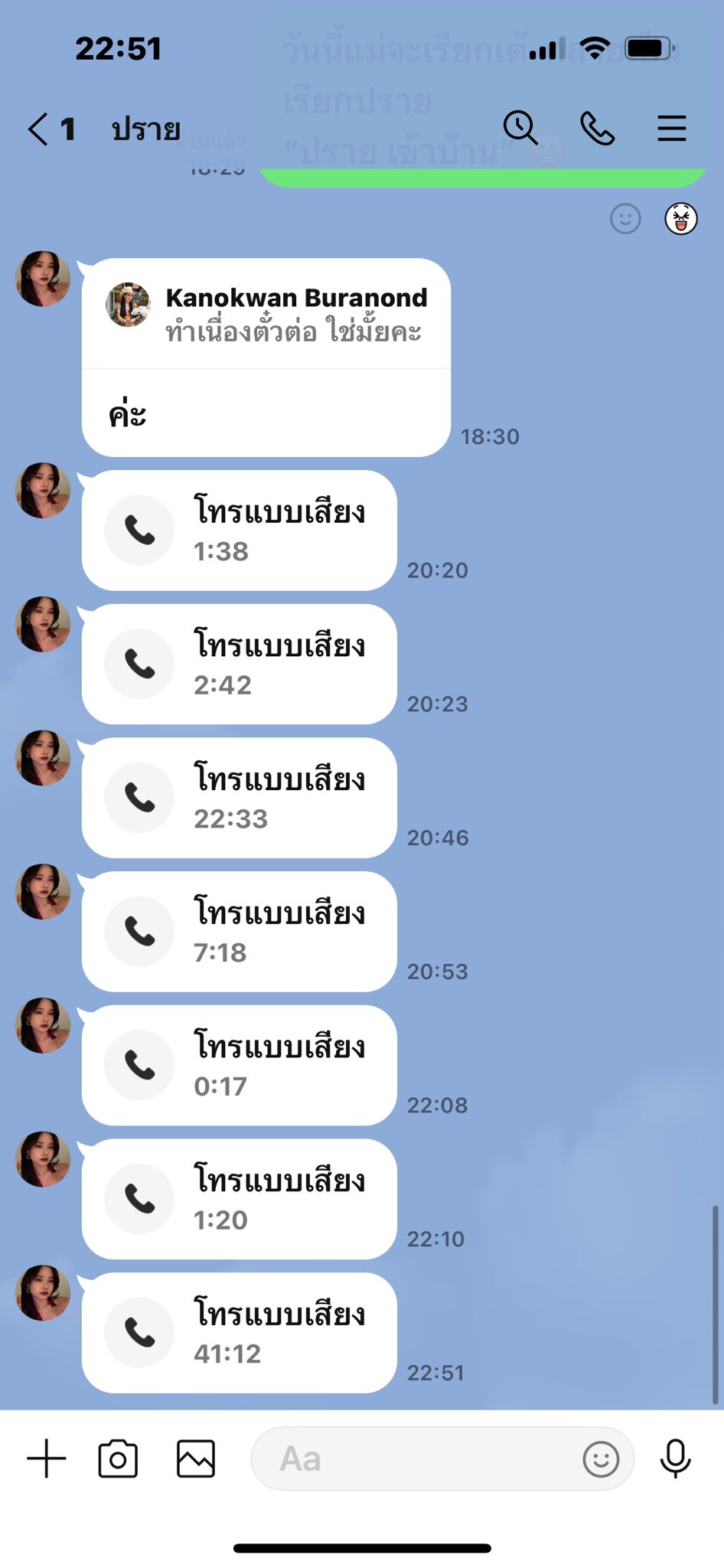Go back to the chat list
This screenshot has width=724, height=1568.
click(x=38, y=129)
